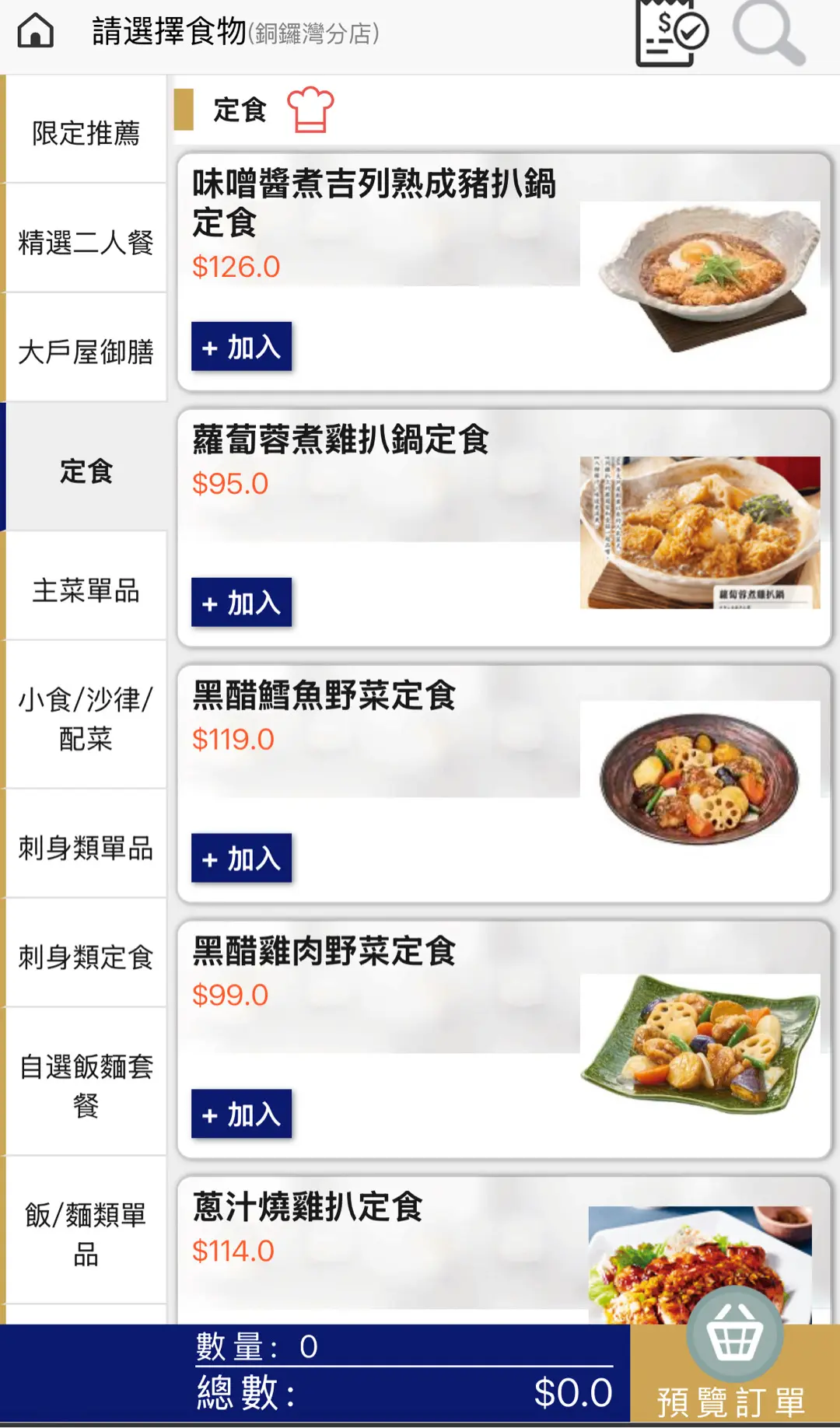Add 黑醋雞肉野菜定食 to order
The width and height of the screenshot is (840, 1428).
point(241,1115)
